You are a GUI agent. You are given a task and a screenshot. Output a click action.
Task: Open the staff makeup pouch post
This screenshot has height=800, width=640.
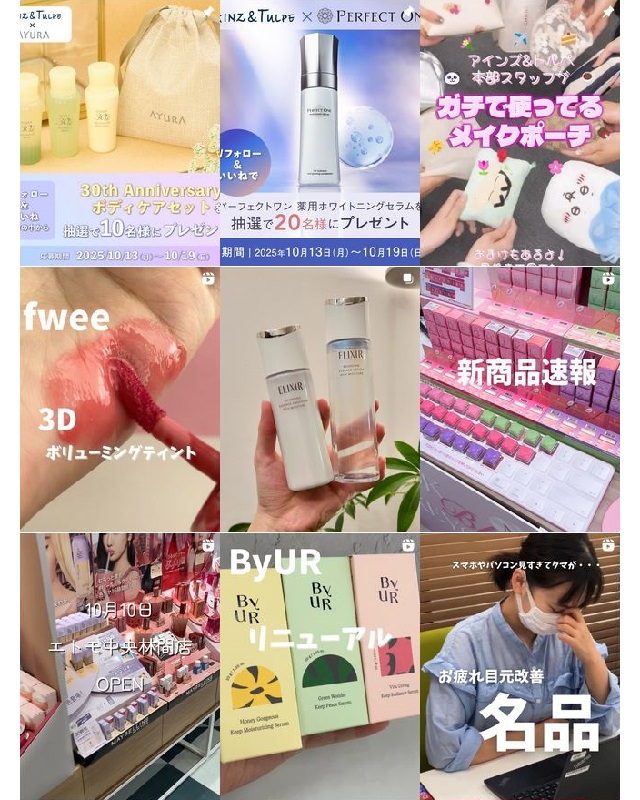click(x=520, y=132)
